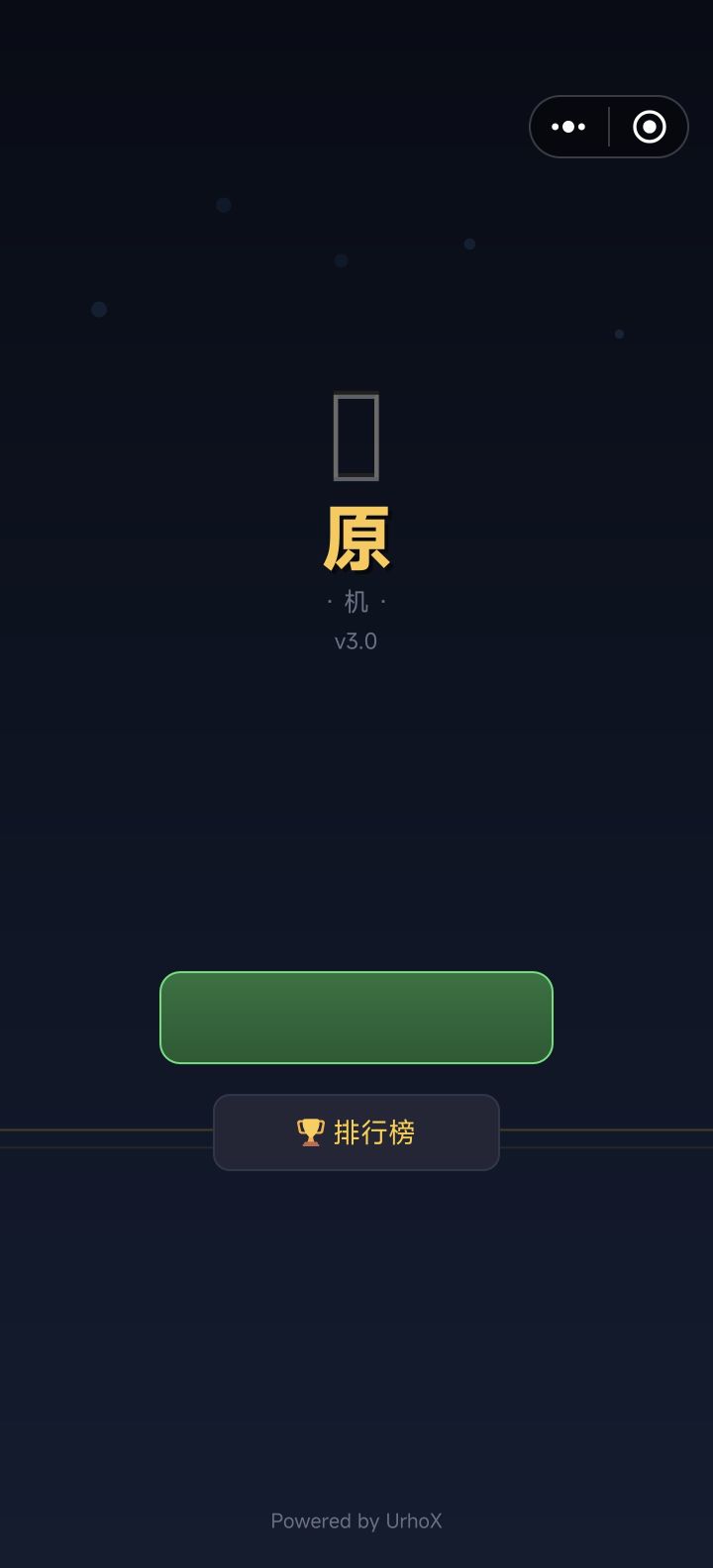Tap the · 机 · subtitle text
Viewport: 713px width, 1568px height.
pyautogui.click(x=356, y=601)
